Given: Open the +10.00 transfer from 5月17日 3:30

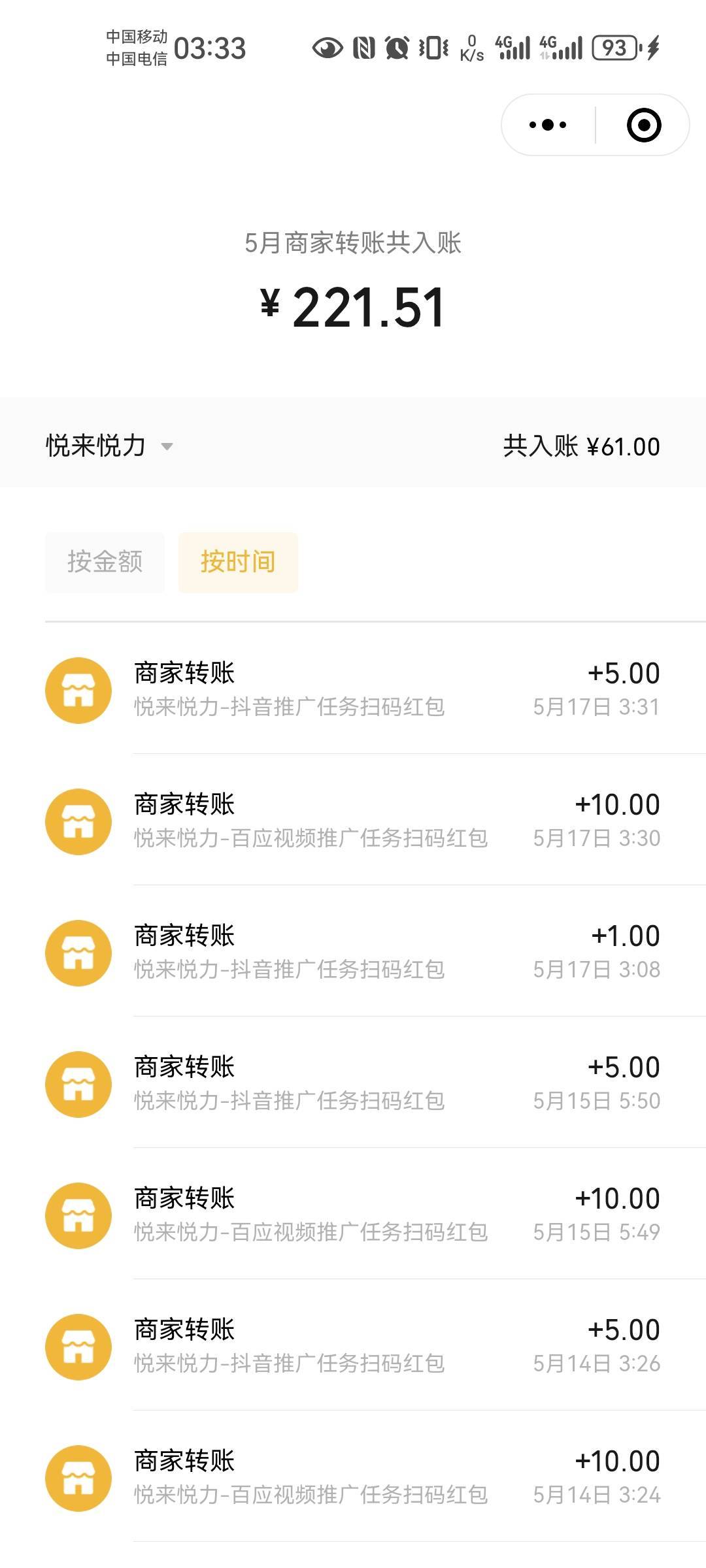Looking at the screenshot, I should [x=353, y=821].
